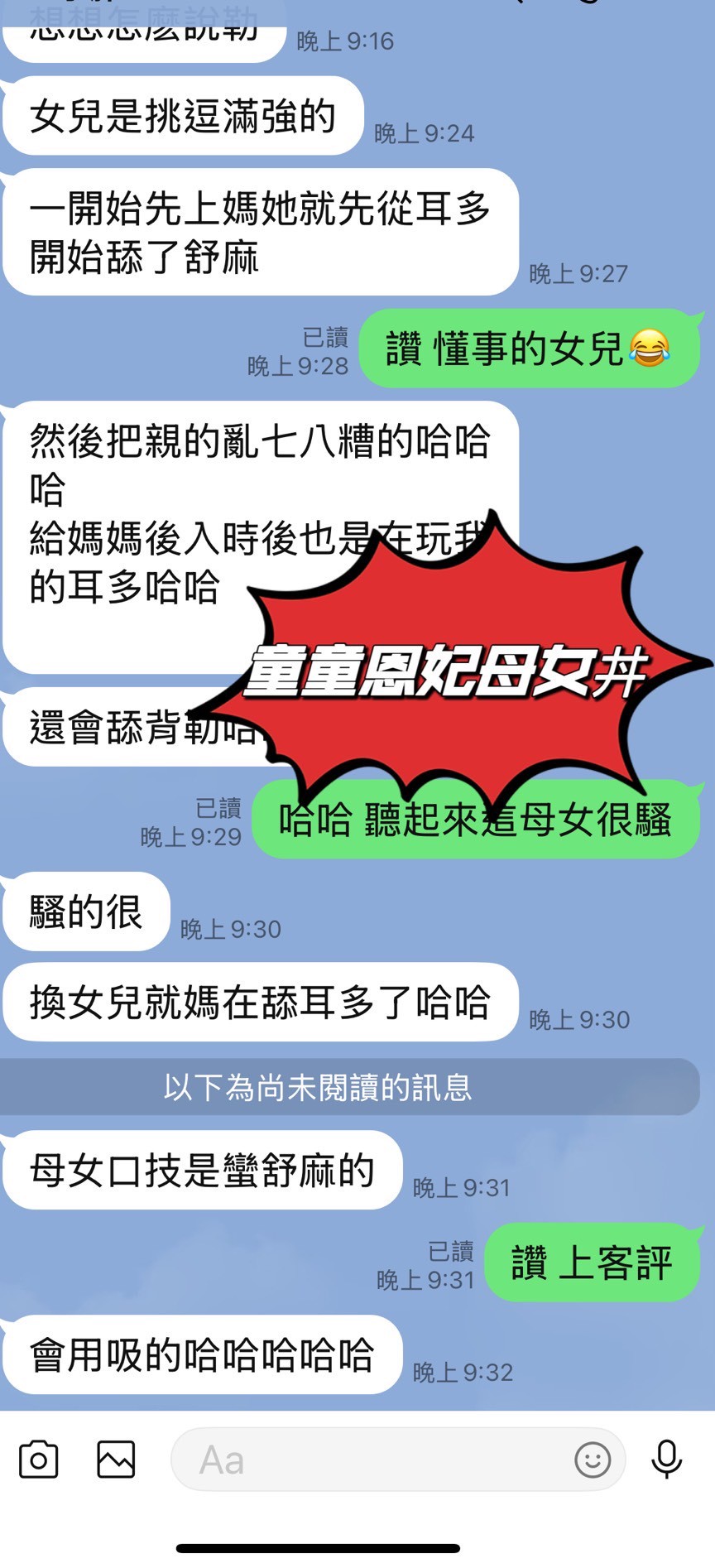The height and width of the screenshot is (1568, 715).
Task: Open the photo gallery picker
Action: [116, 1460]
